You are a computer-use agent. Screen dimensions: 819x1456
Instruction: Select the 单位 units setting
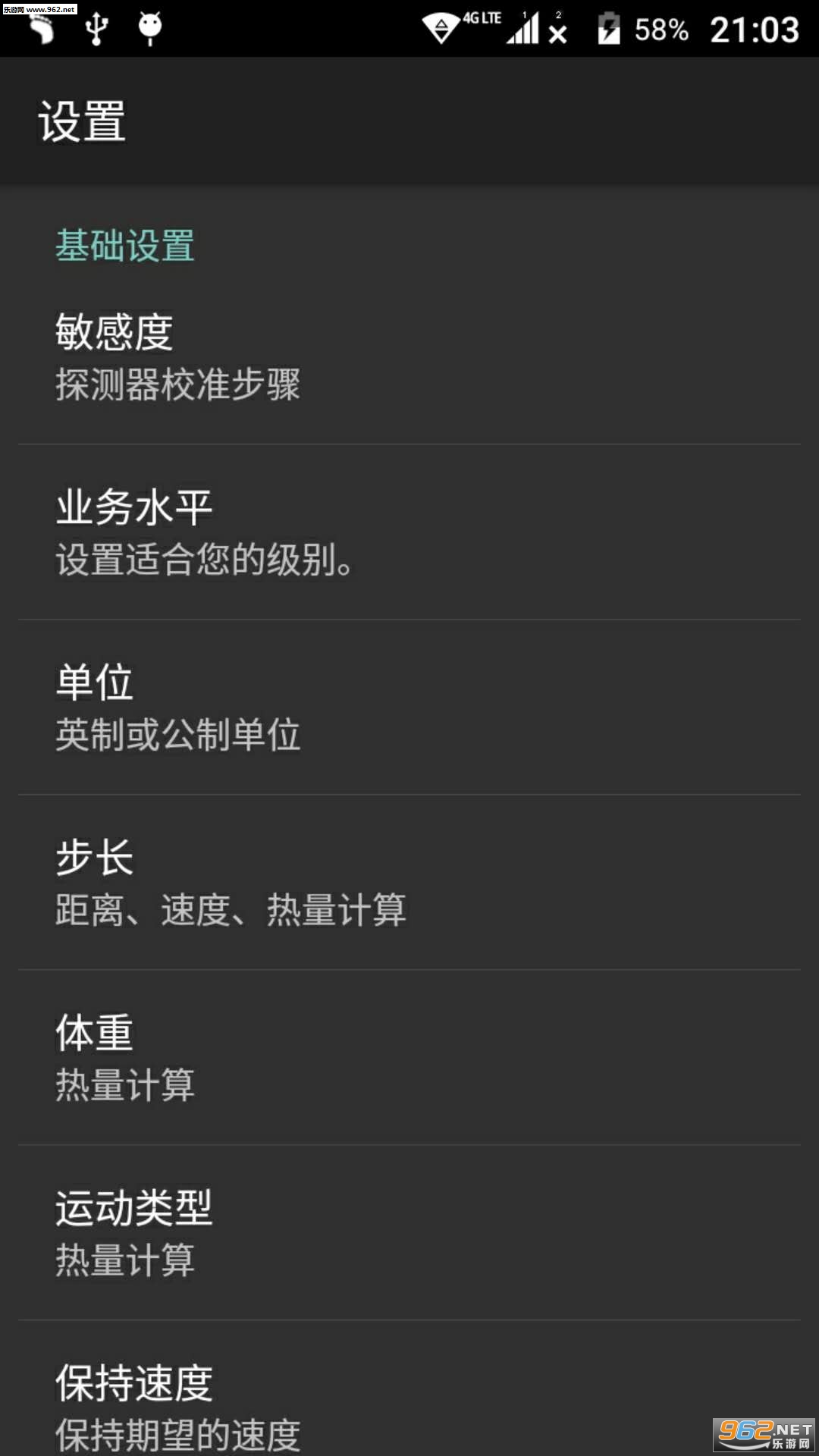pos(409,708)
